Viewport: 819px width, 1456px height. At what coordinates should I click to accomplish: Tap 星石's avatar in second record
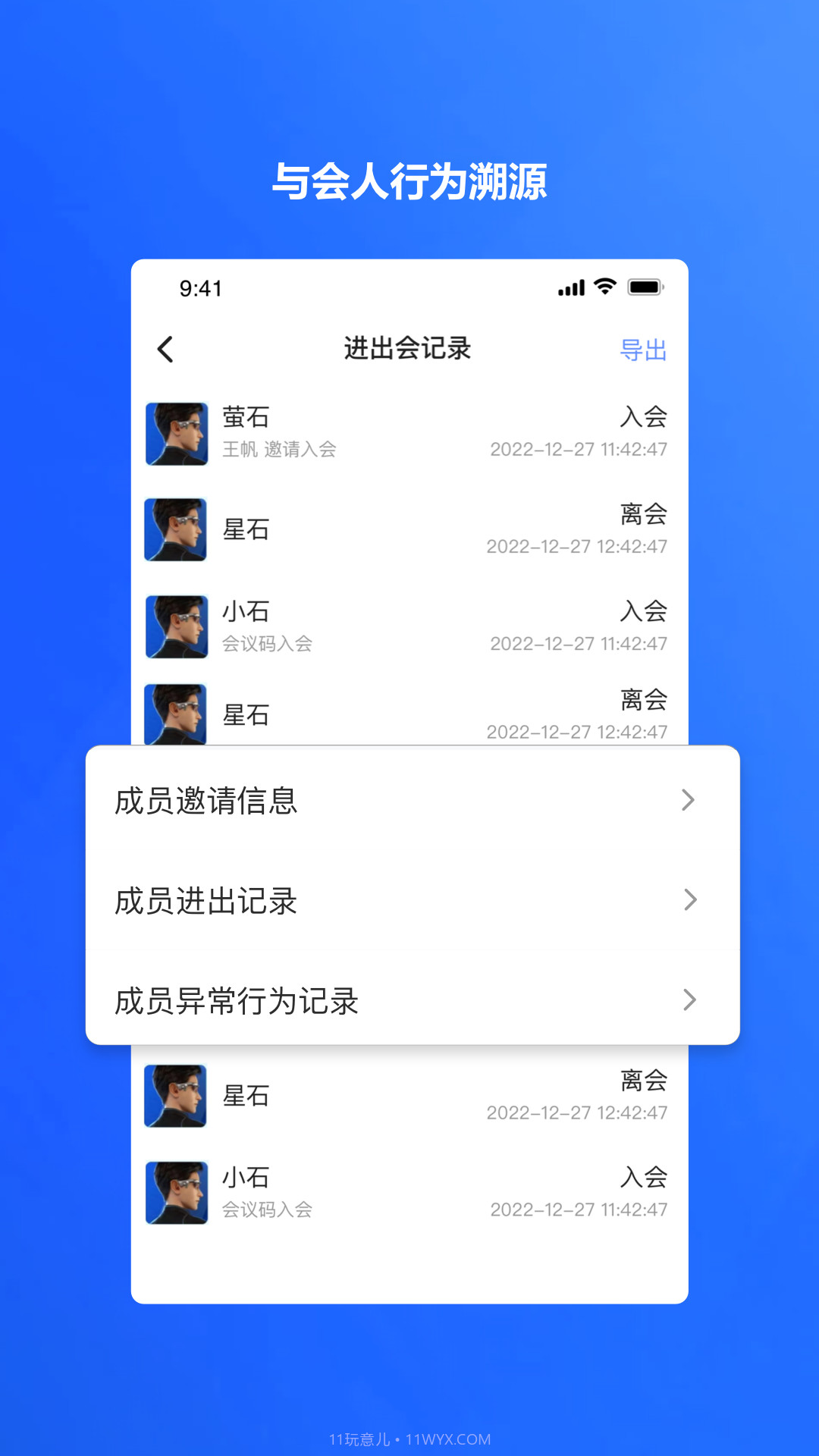pos(176,529)
